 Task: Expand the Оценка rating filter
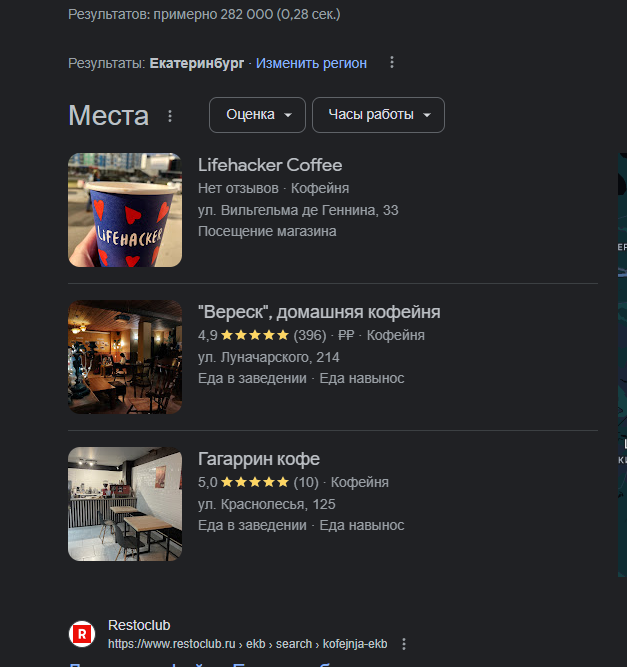(258, 115)
